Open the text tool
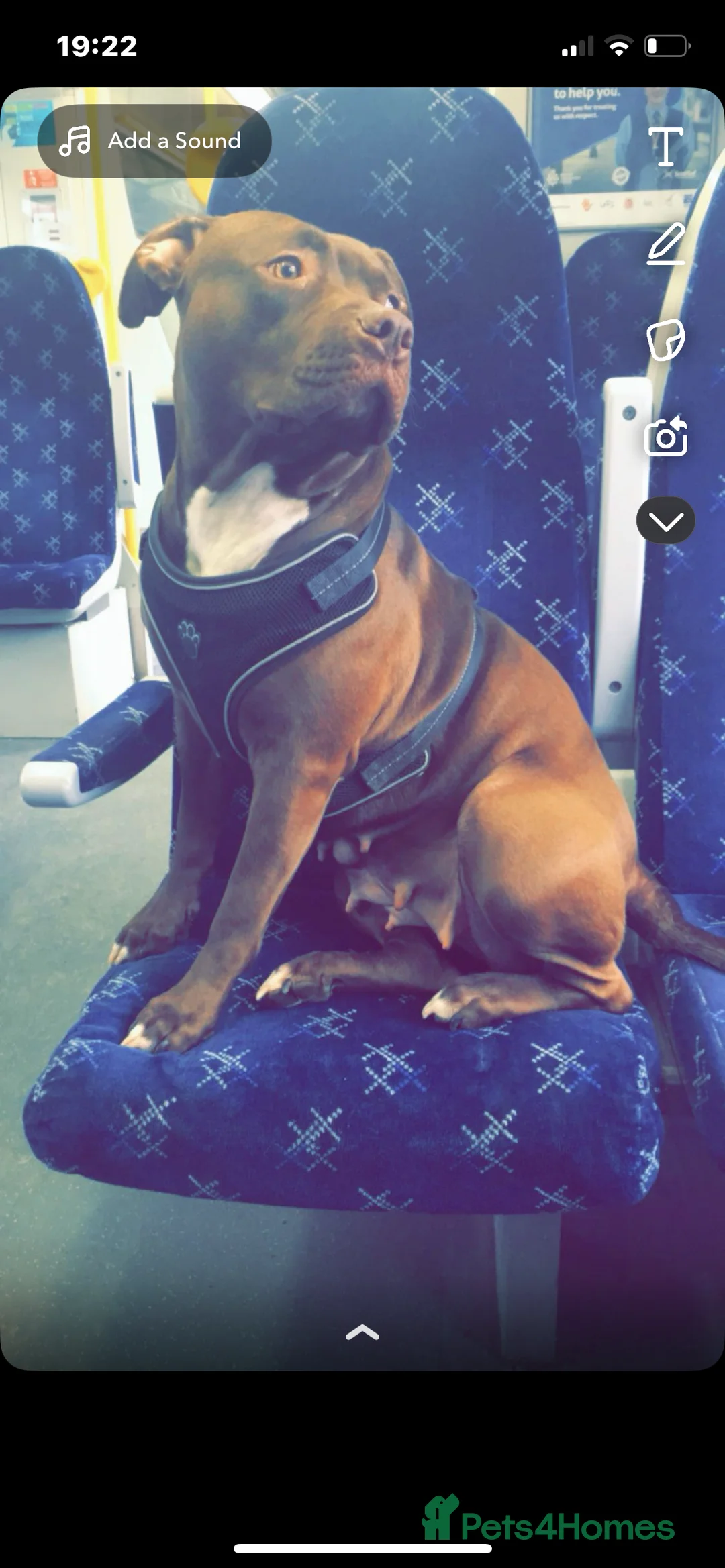Image resolution: width=725 pixels, height=1568 pixels. click(665, 146)
